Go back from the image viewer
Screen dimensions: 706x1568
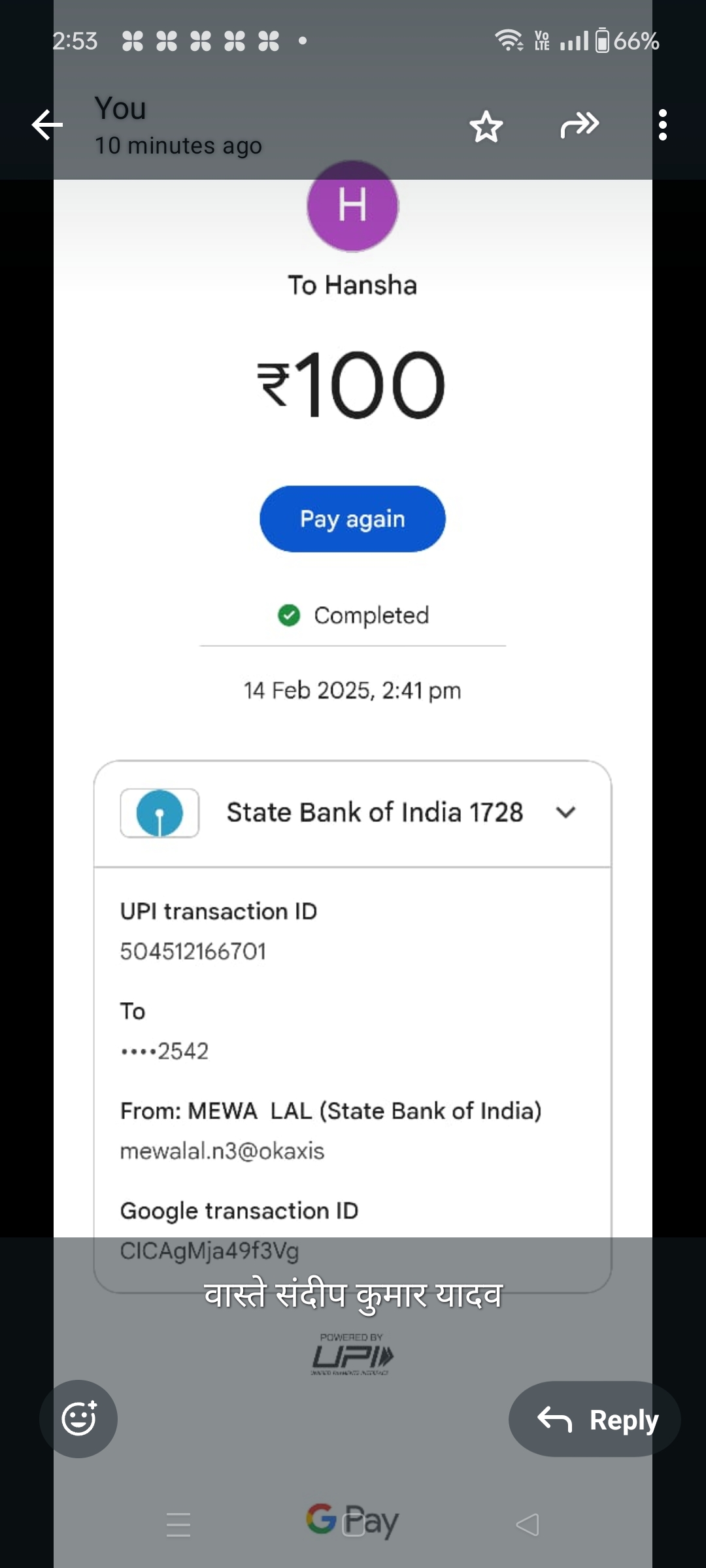[x=47, y=125]
